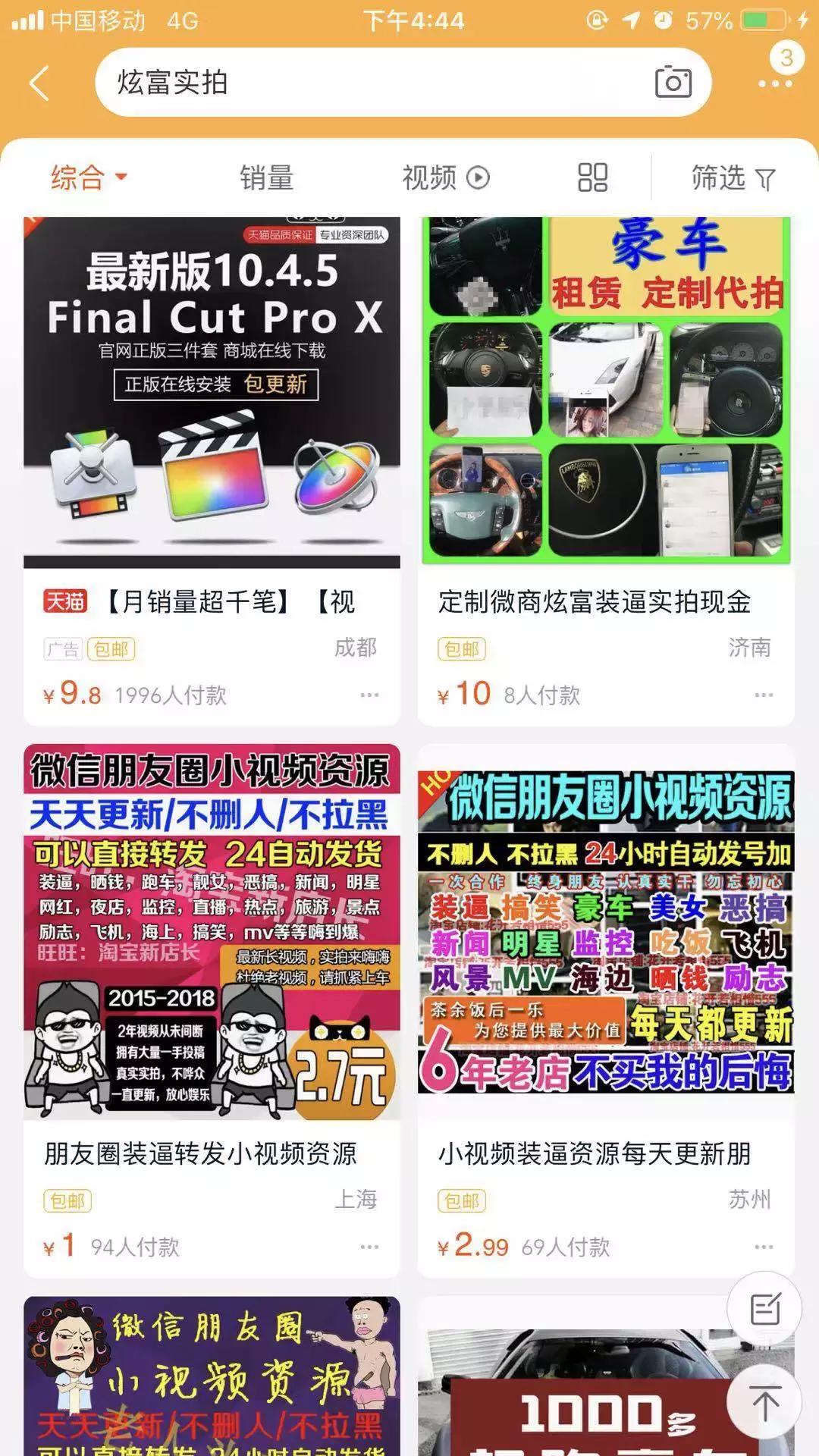Image resolution: width=819 pixels, height=1456 pixels.
Task: Open the 筛选 filter panel
Action: click(733, 176)
